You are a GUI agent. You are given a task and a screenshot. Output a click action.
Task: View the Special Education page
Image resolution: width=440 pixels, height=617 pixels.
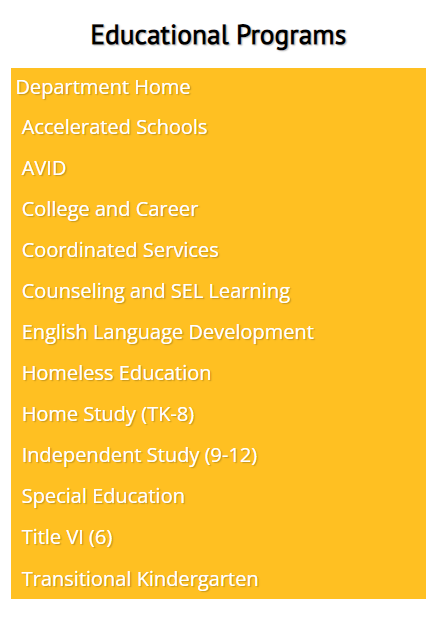pyautogui.click(x=103, y=497)
